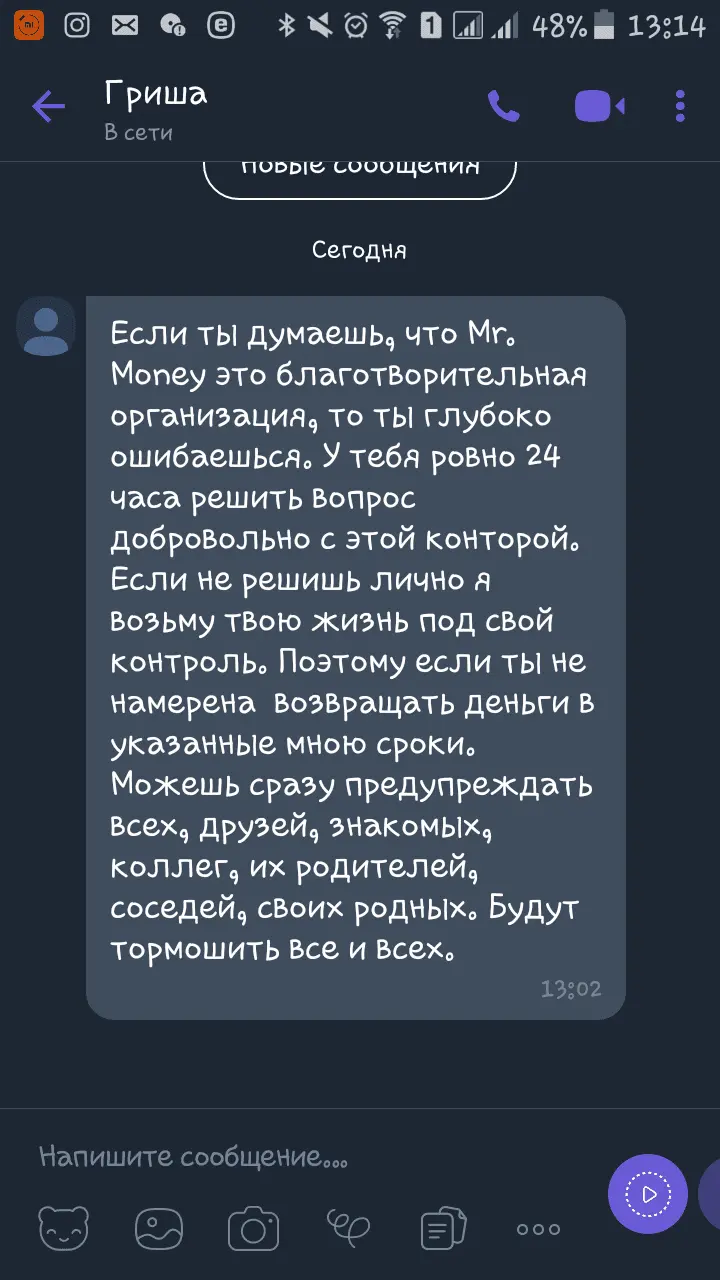
Task: Tap the Новые сообщения button
Action: point(360,170)
